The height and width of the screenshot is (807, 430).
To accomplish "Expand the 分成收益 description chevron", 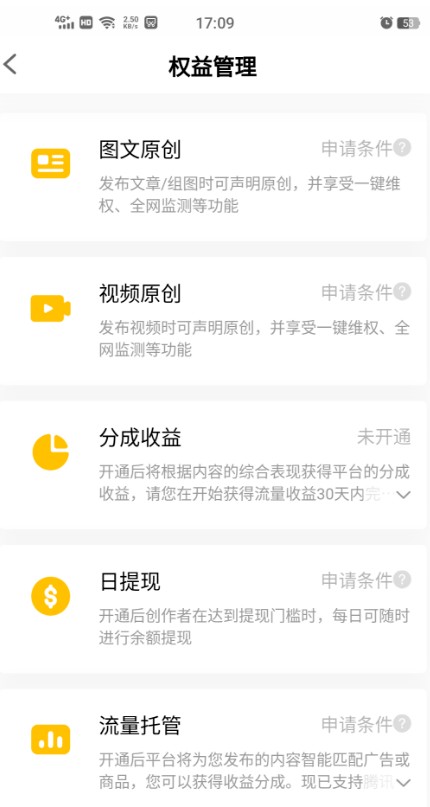I will [x=404, y=495].
